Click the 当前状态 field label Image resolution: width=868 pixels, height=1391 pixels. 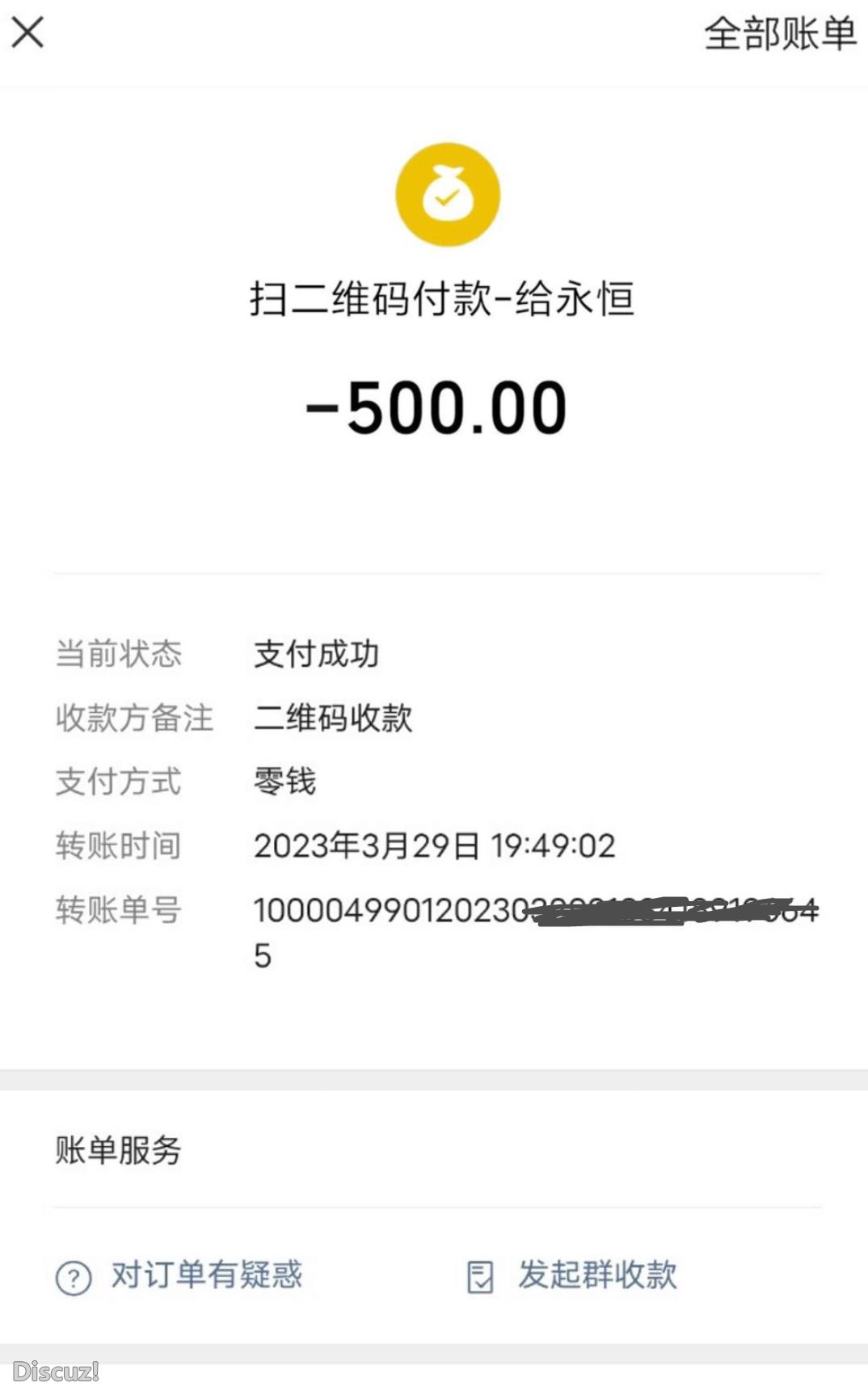click(118, 655)
